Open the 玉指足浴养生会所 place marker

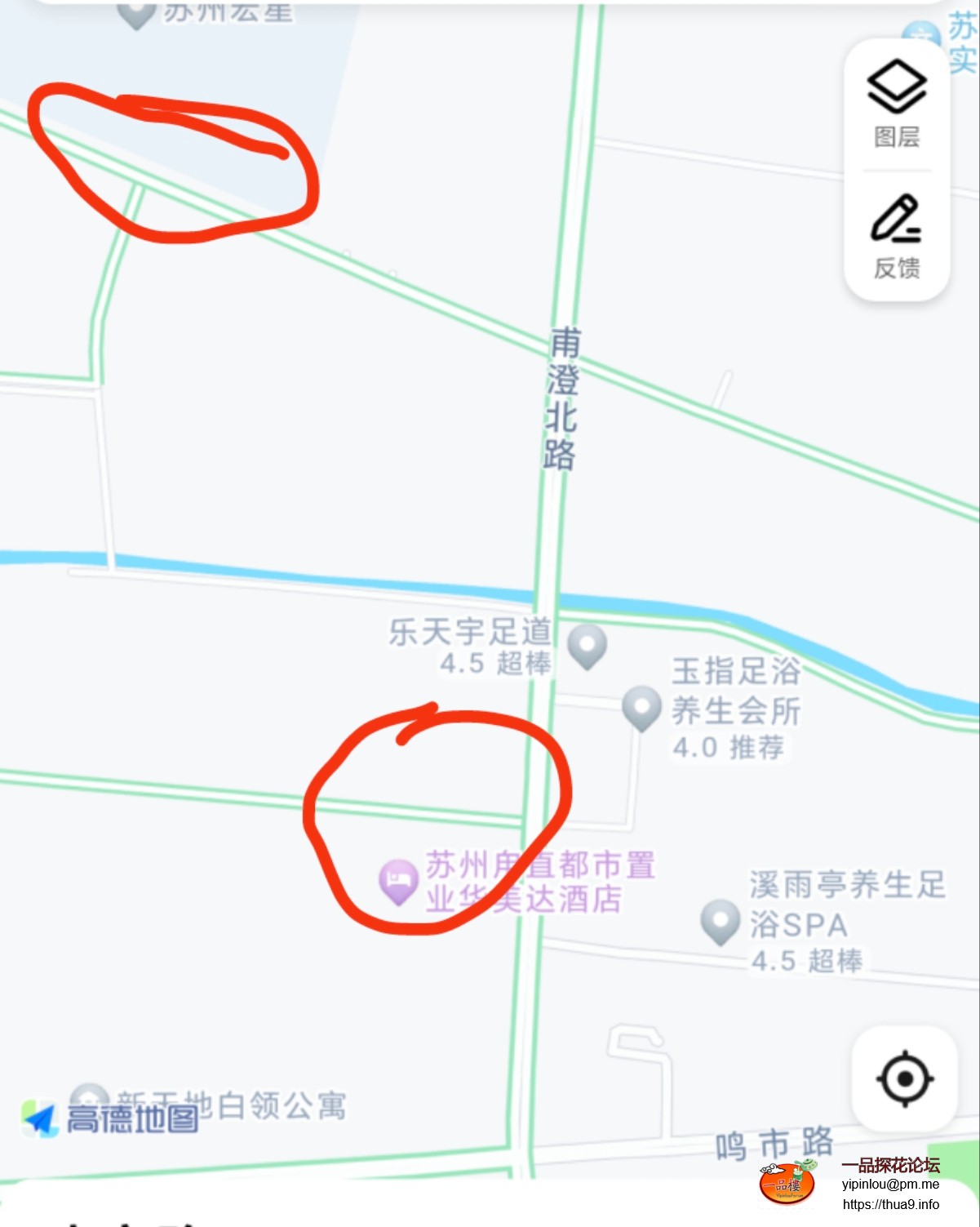pyautogui.click(x=641, y=707)
